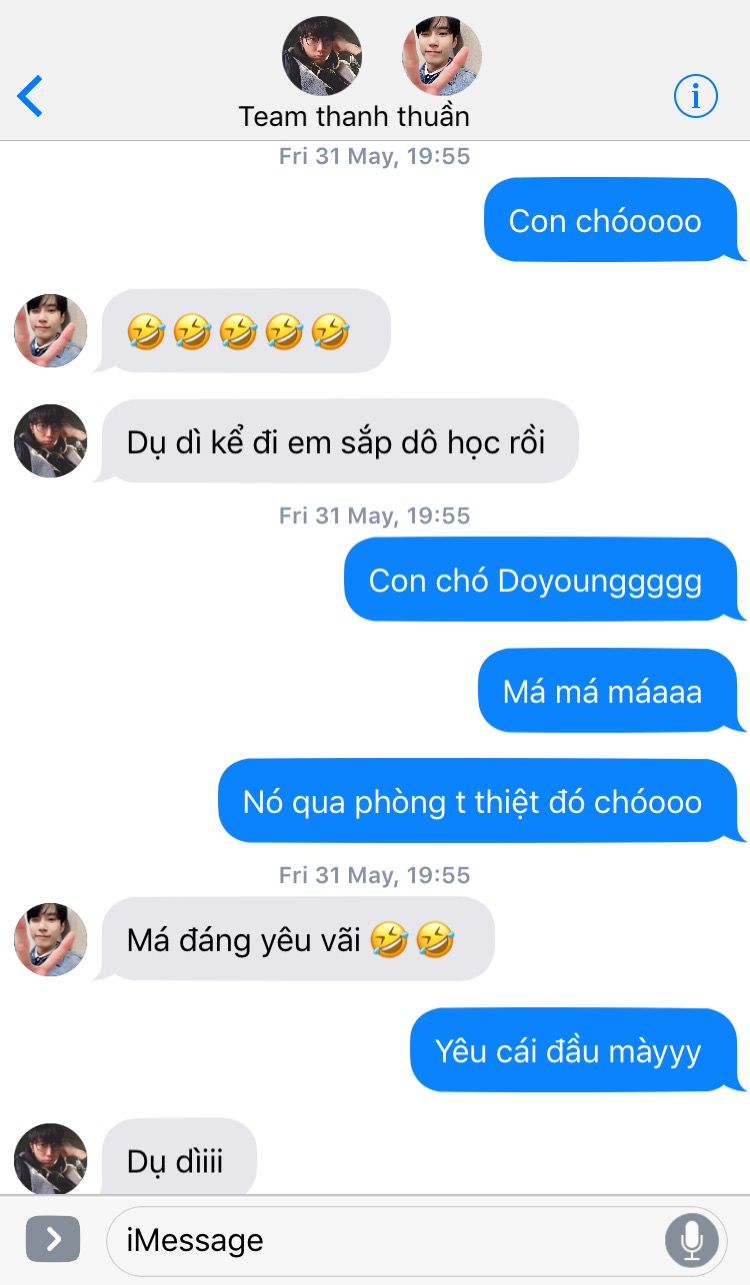Viewport: 750px width, 1285px height.
Task: Expand the apps drawer arrow button
Action: point(53,1240)
